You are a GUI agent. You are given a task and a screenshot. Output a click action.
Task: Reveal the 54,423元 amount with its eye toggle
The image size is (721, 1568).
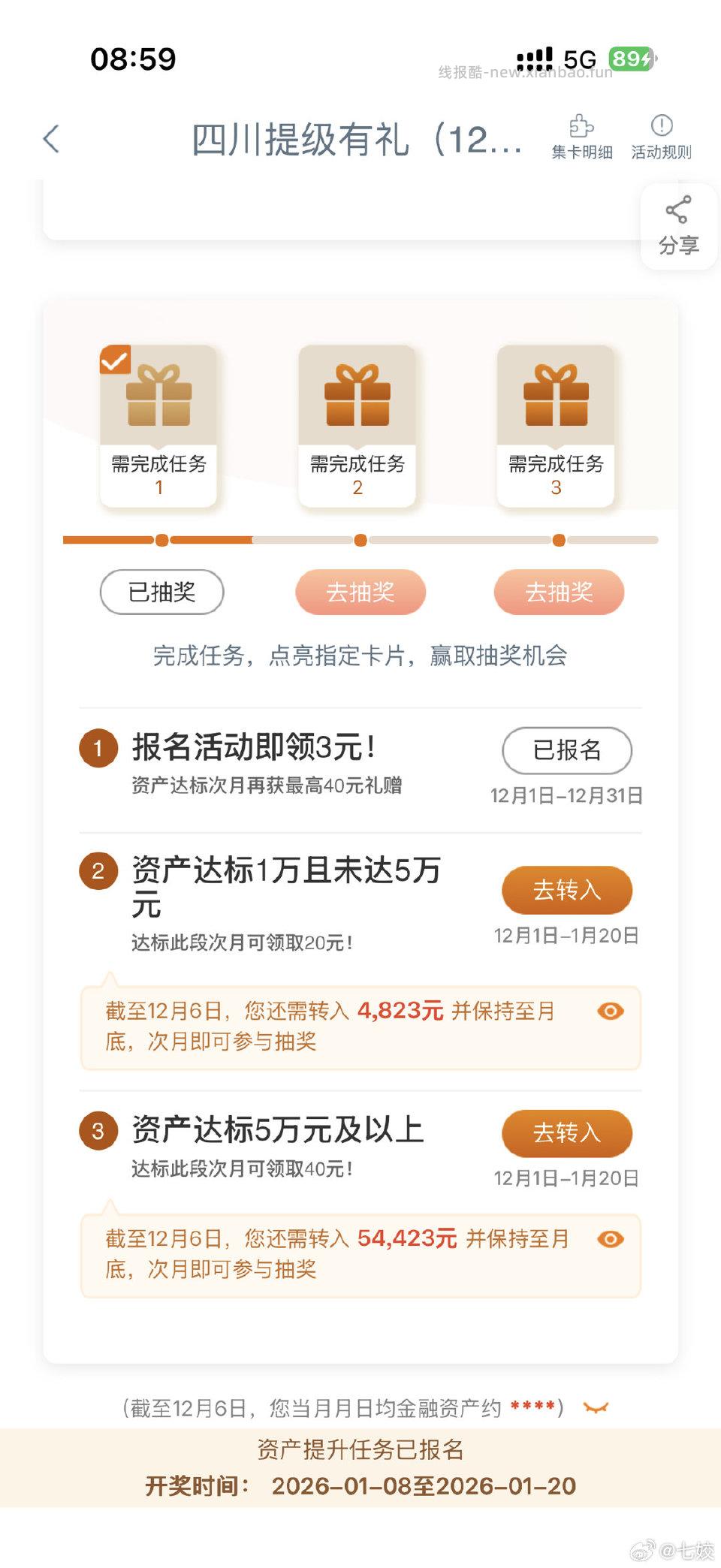point(611,1238)
